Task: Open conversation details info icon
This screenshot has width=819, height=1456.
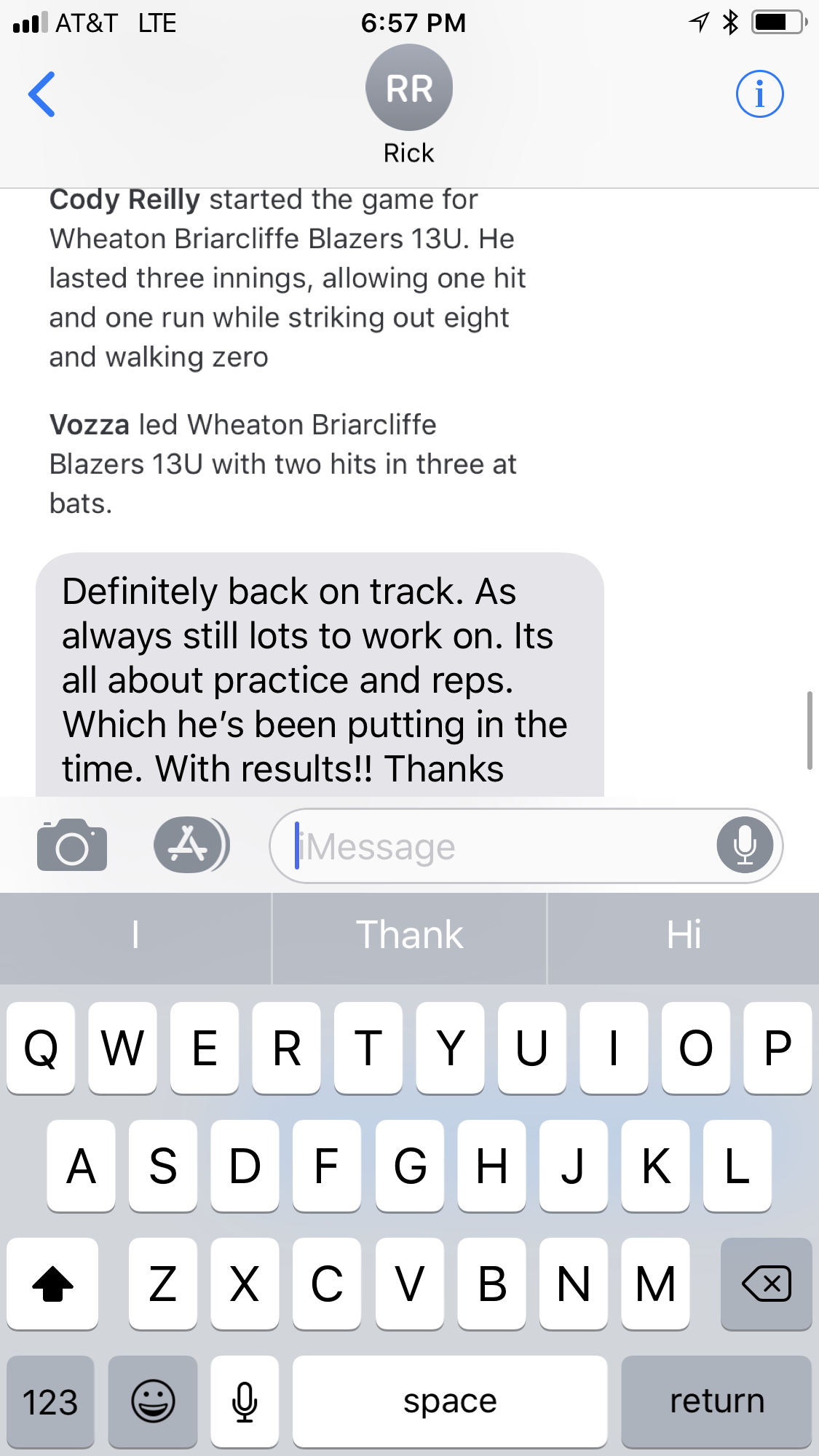Action: (759, 94)
